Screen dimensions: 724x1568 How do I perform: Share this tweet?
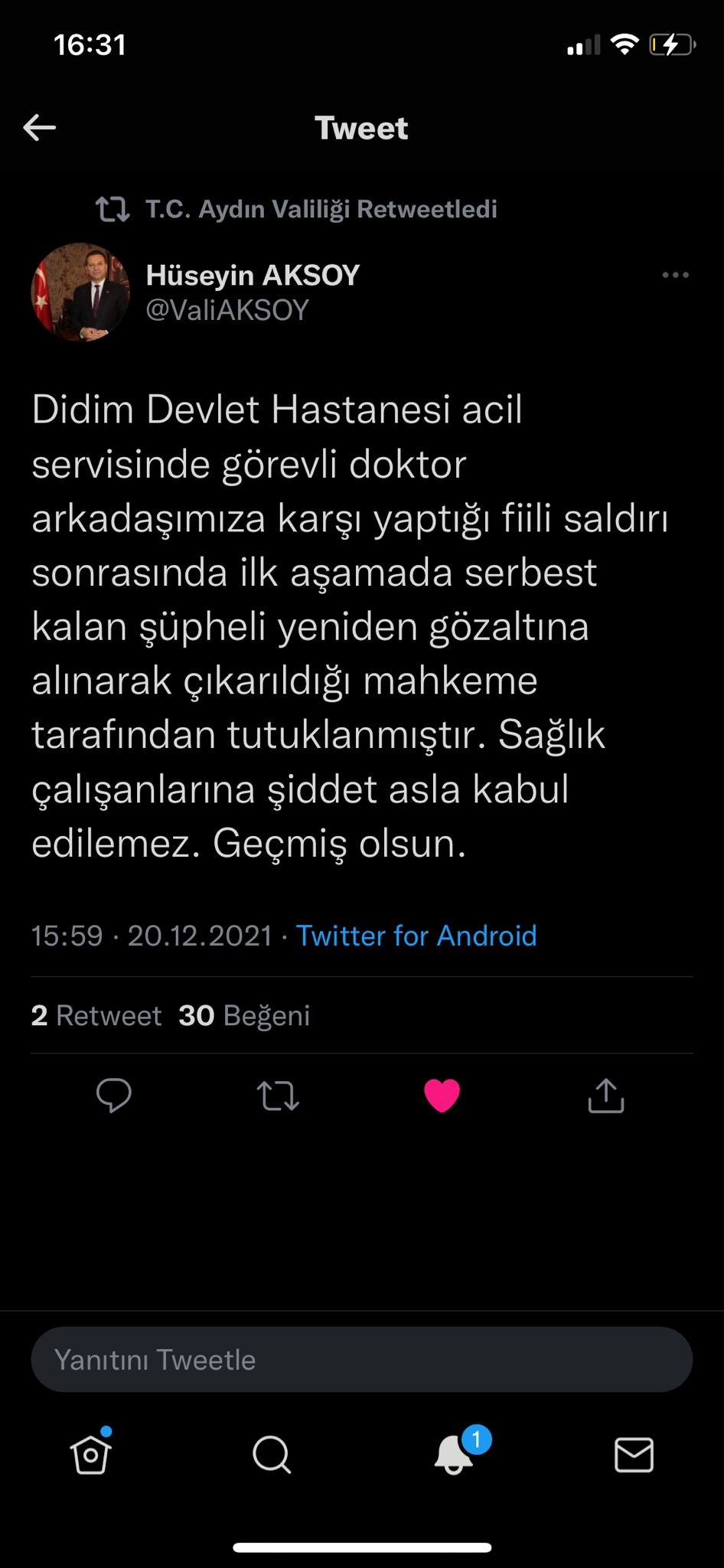[606, 1096]
